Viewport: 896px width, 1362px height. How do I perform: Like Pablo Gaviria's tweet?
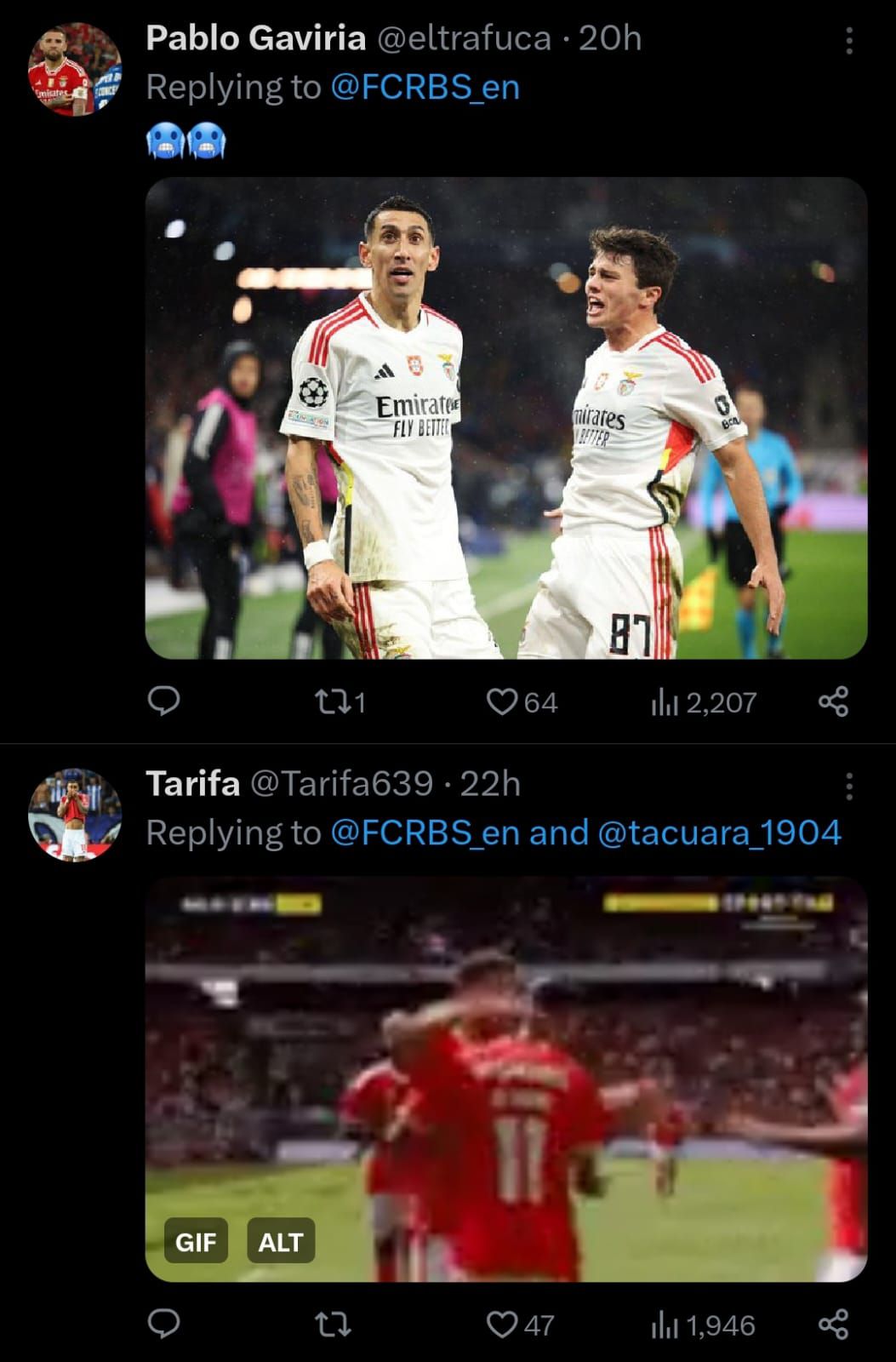[x=502, y=702]
